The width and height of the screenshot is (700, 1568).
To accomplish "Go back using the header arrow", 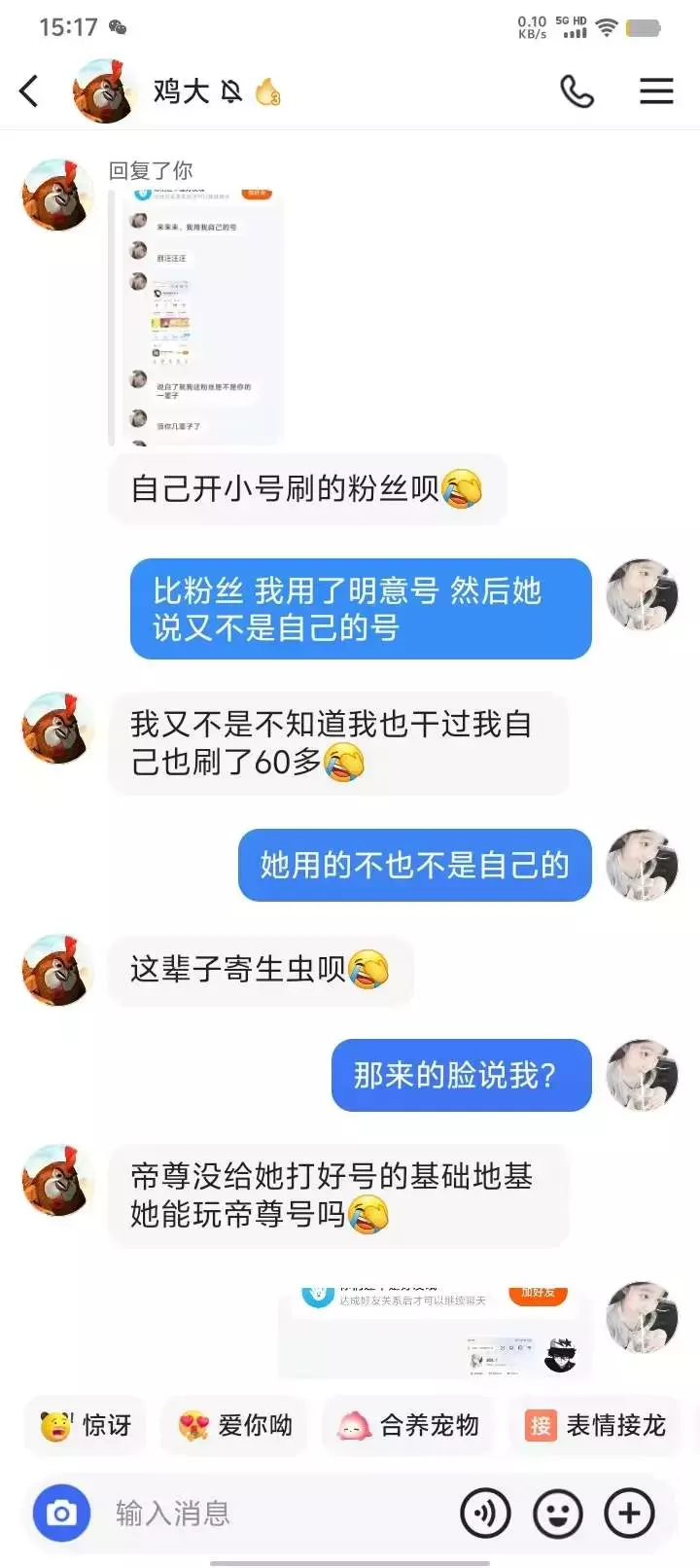I will pos(29,91).
